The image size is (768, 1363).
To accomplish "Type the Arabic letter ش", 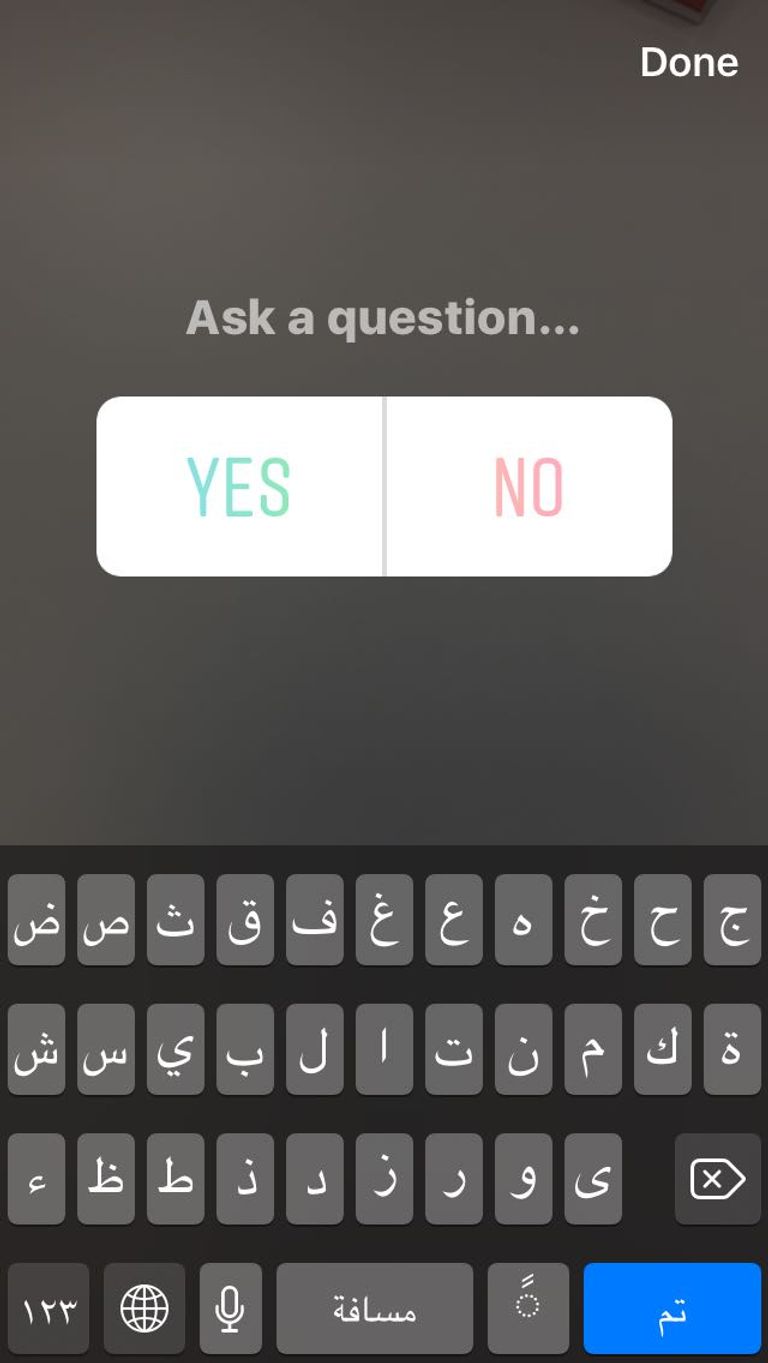I will coord(36,1050).
